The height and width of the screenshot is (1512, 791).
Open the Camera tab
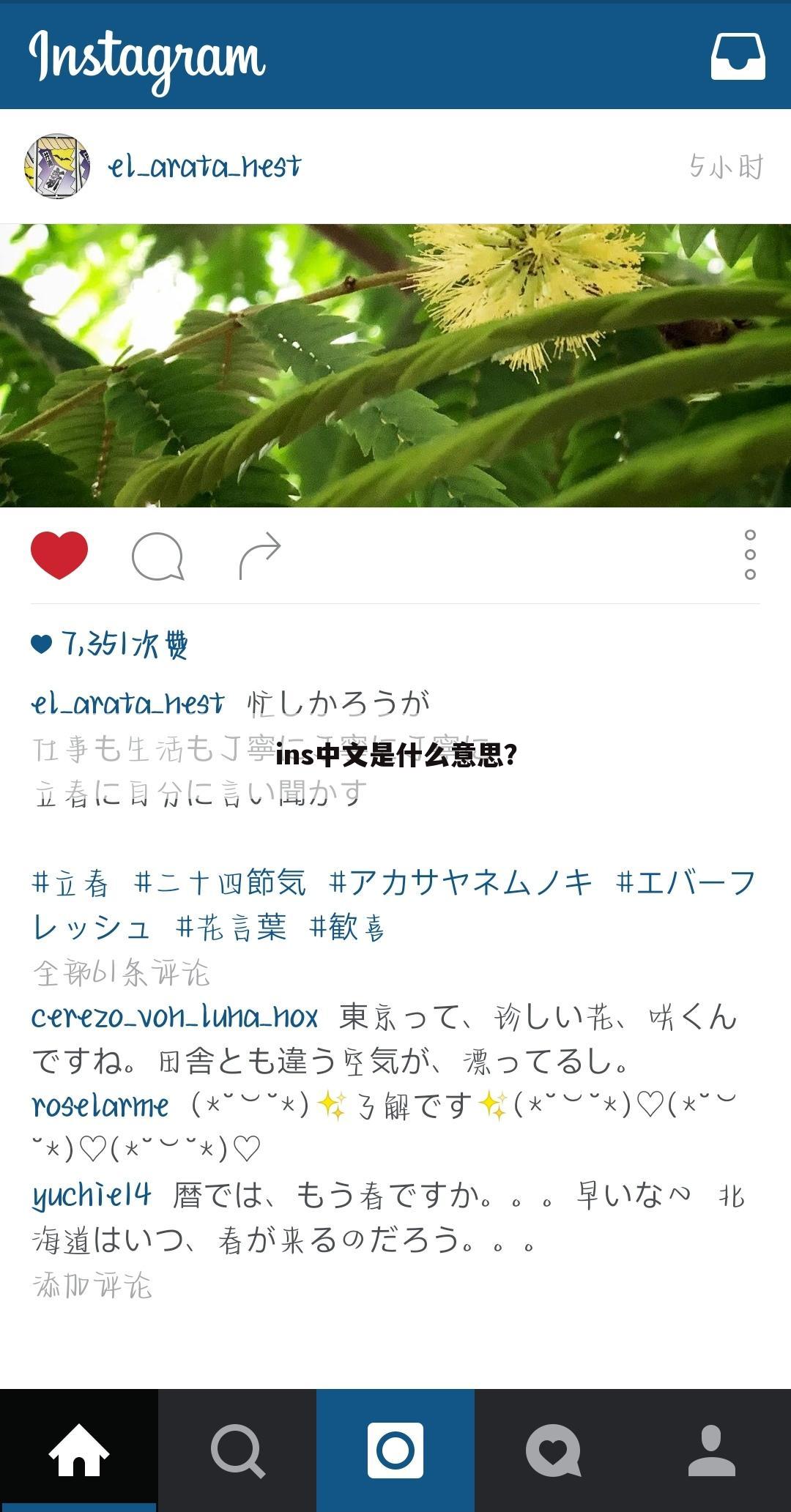[x=395, y=1450]
